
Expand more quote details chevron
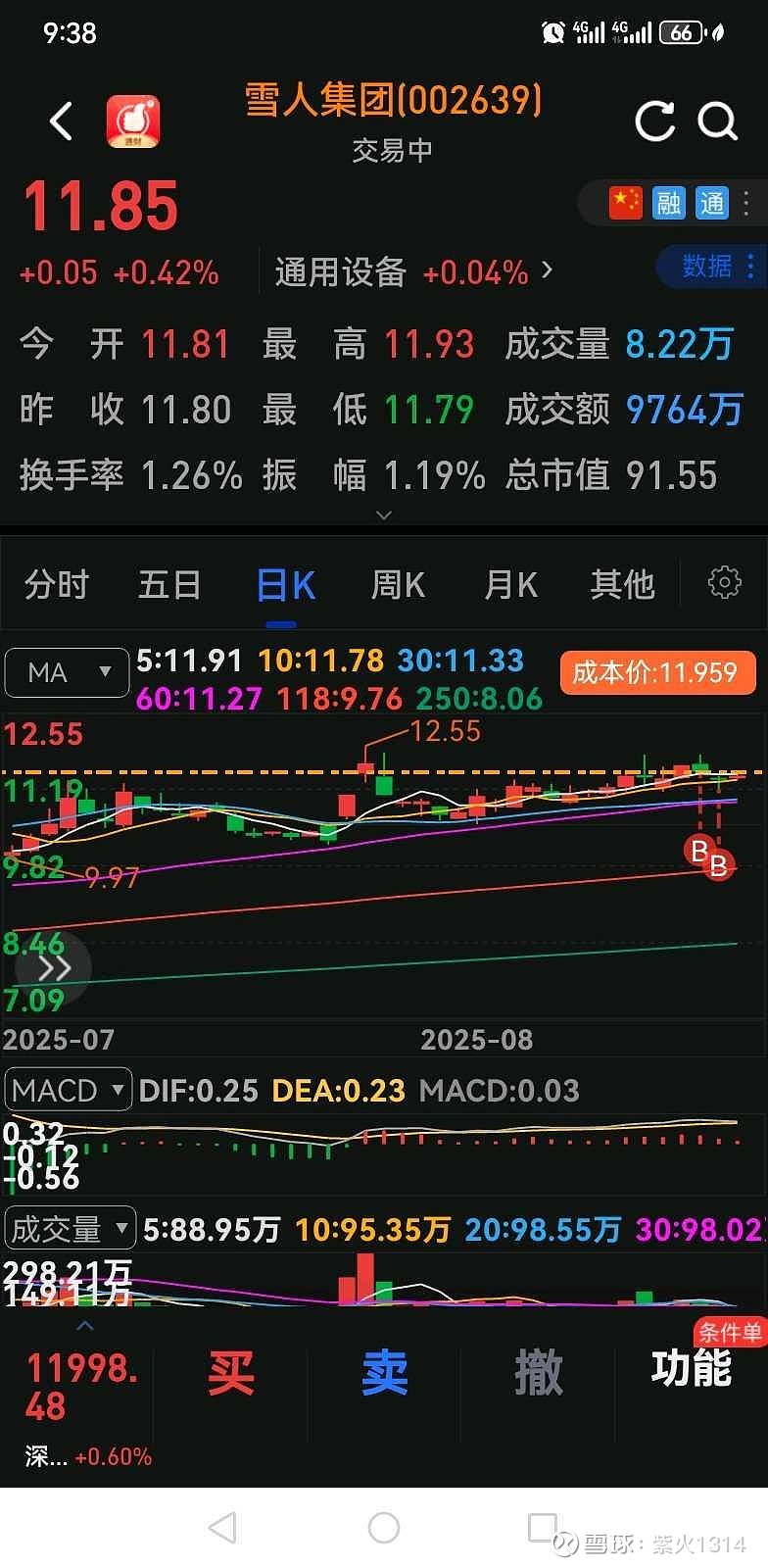[384, 514]
